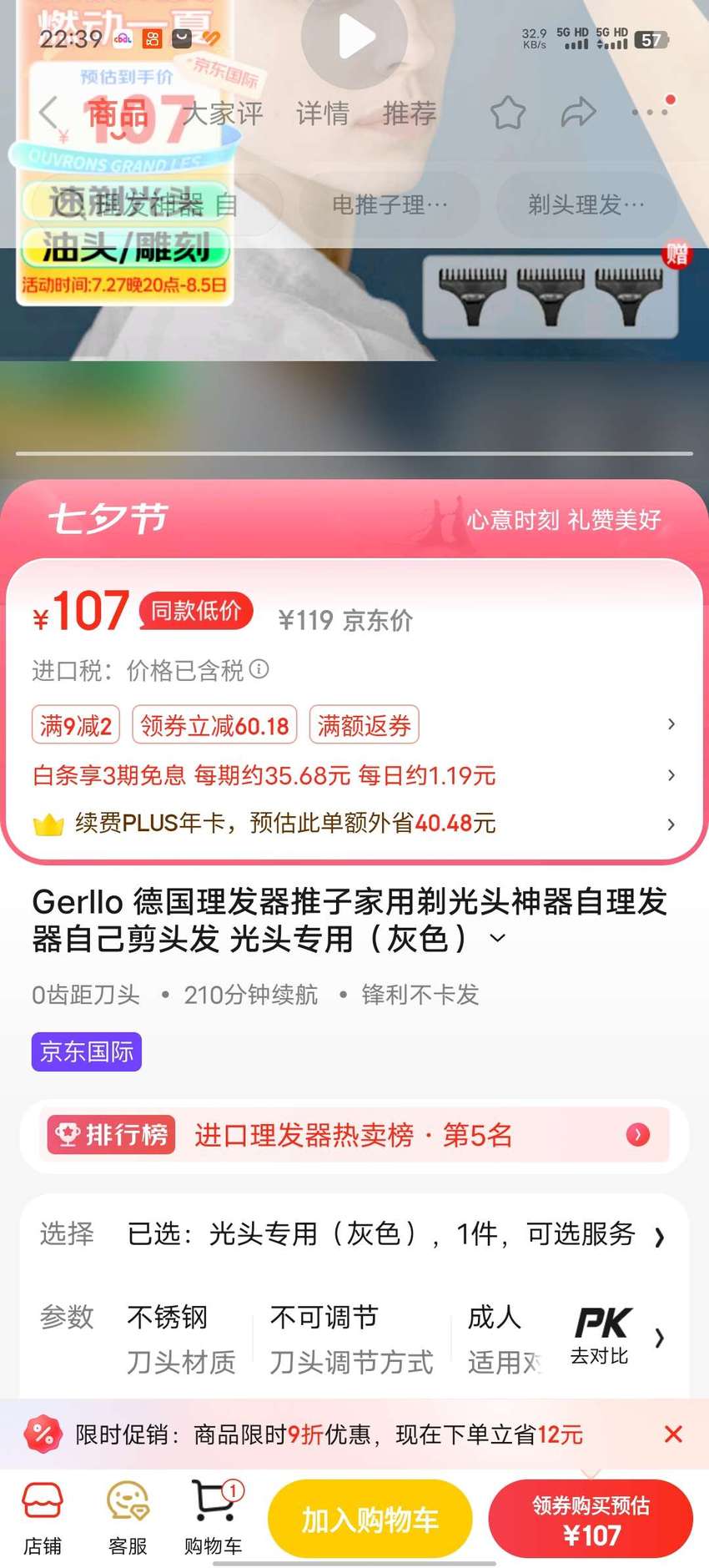709x1568 pixels.
Task: Expand the full product title
Action: (497, 938)
